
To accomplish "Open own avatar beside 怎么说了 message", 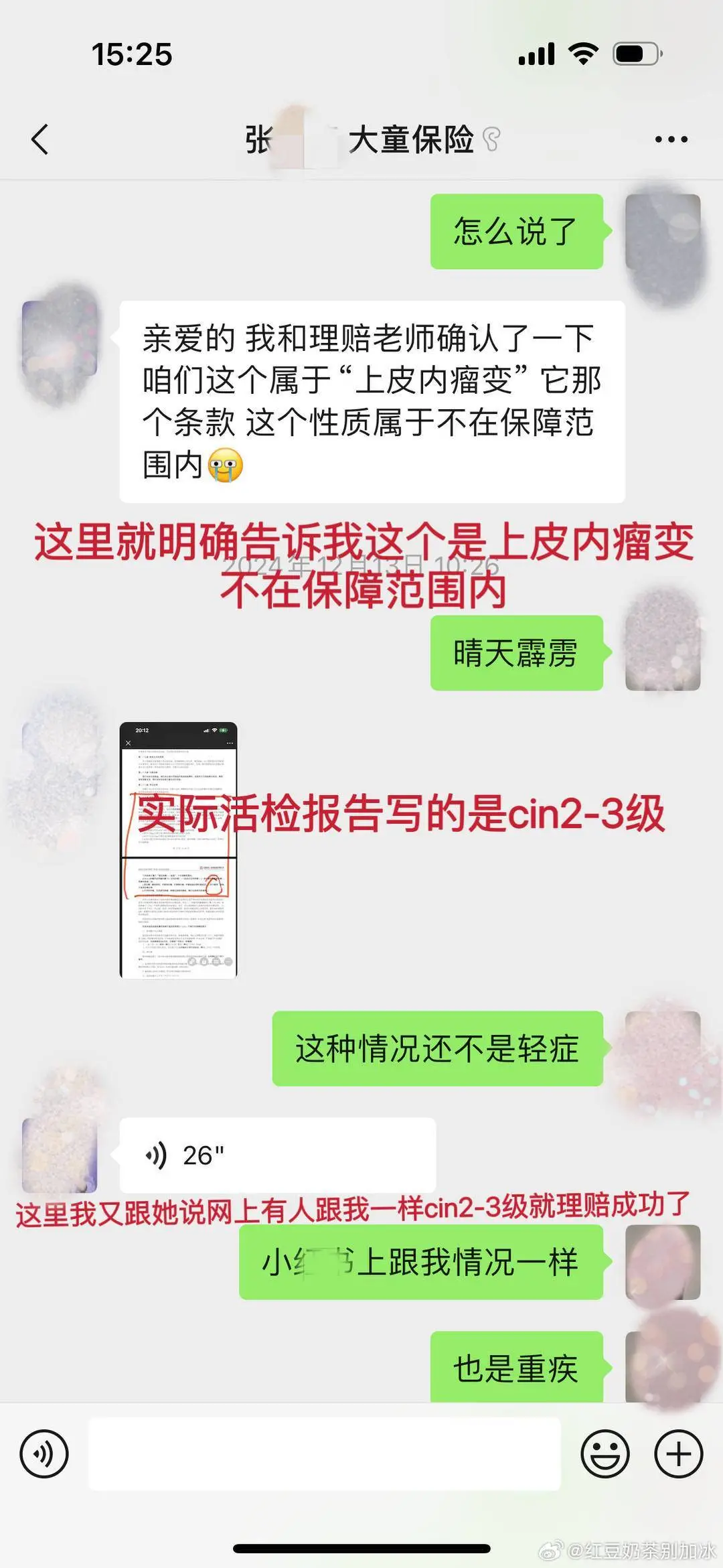I will [x=662, y=232].
